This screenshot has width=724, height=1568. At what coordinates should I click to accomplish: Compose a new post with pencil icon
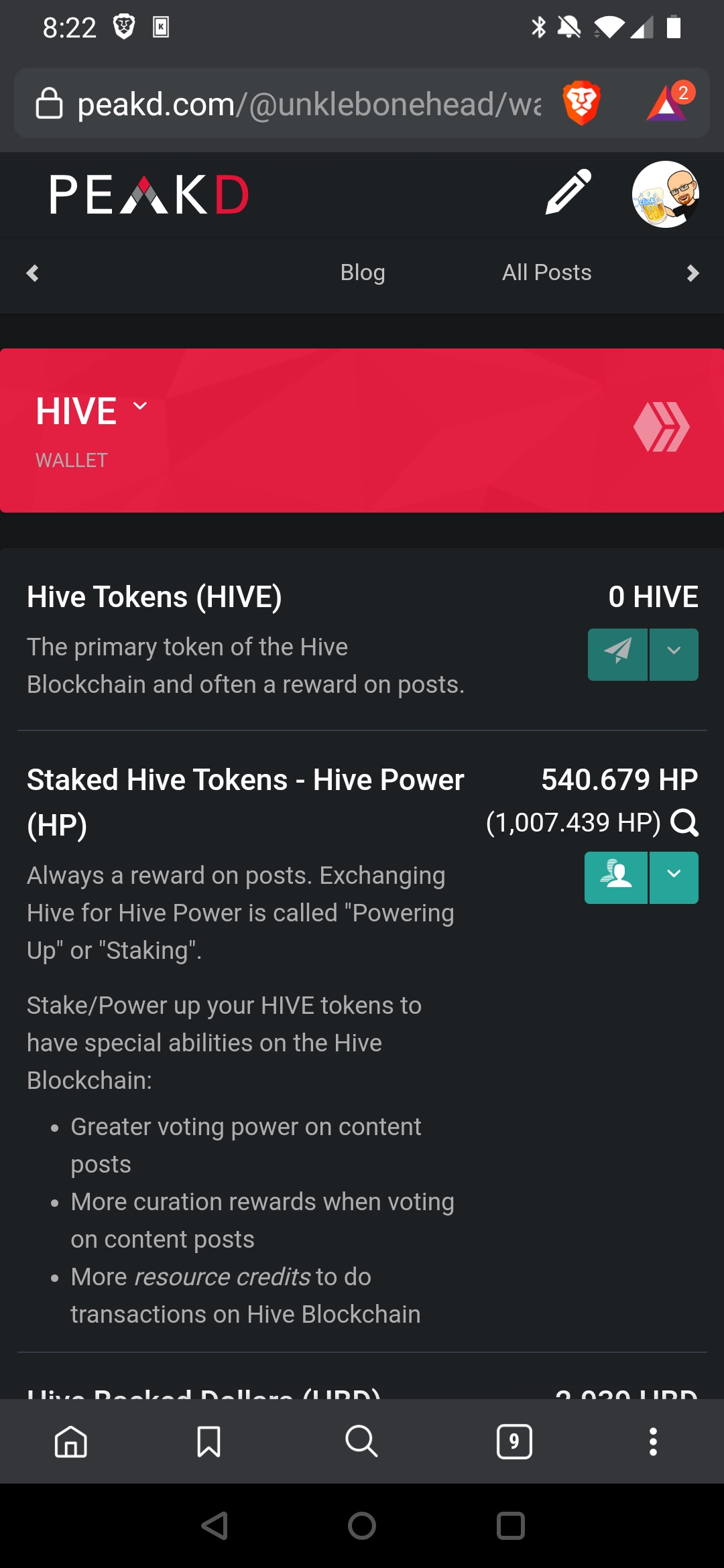tap(568, 192)
